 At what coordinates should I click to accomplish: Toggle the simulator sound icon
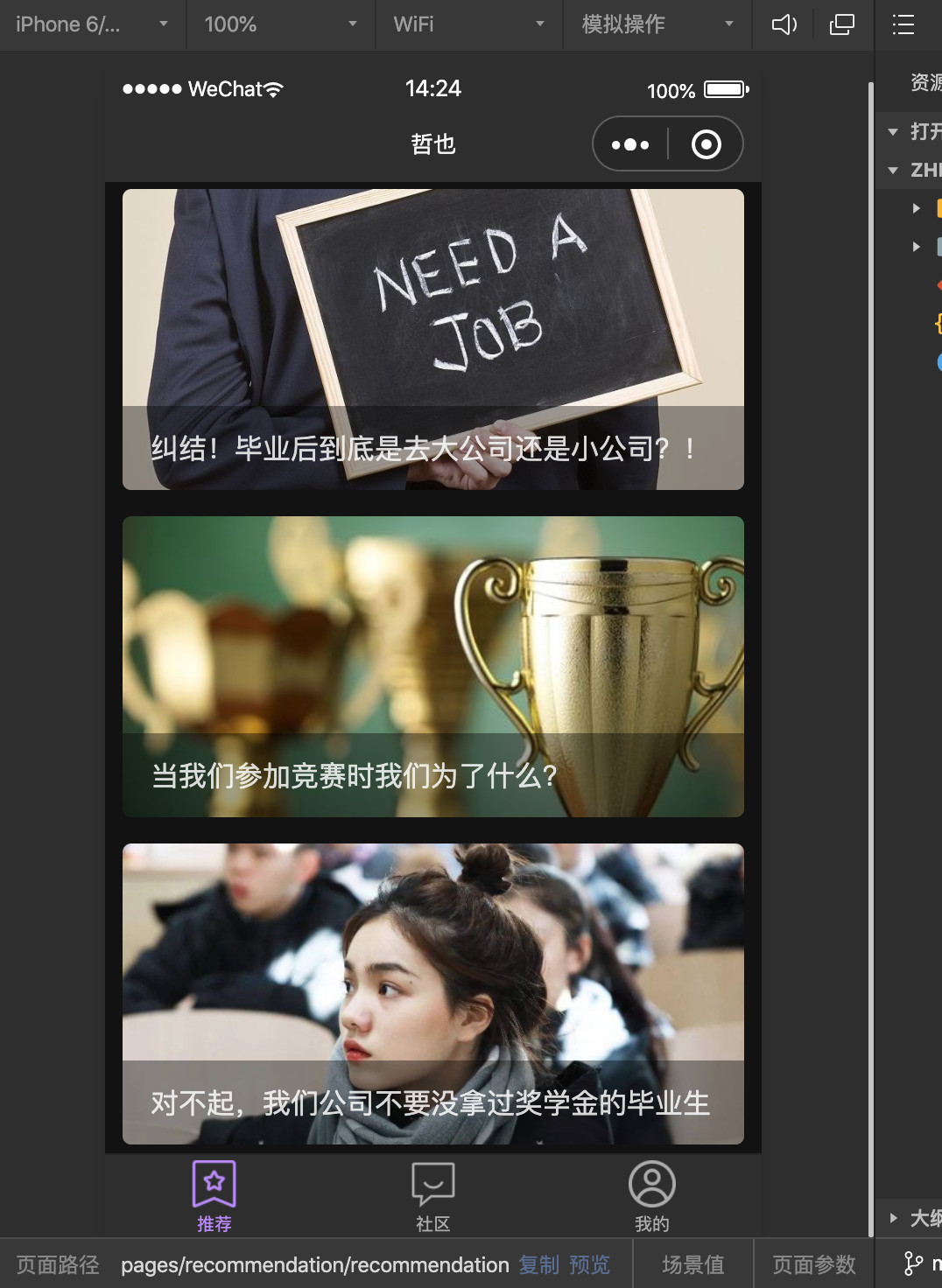[x=784, y=24]
